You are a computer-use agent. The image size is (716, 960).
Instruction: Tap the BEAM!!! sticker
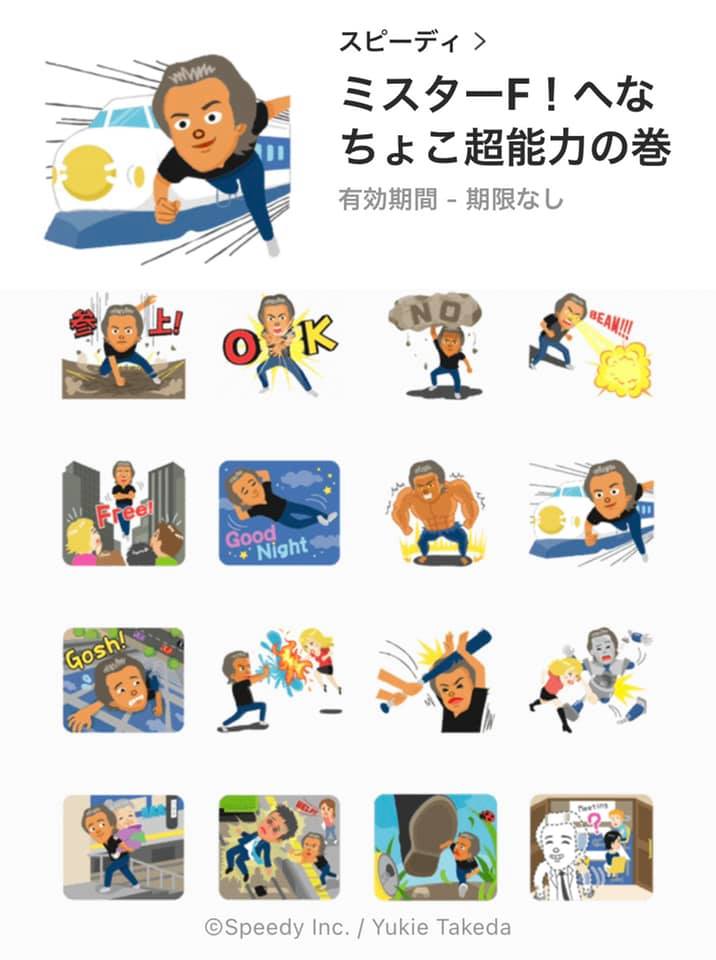pyautogui.click(x=590, y=346)
